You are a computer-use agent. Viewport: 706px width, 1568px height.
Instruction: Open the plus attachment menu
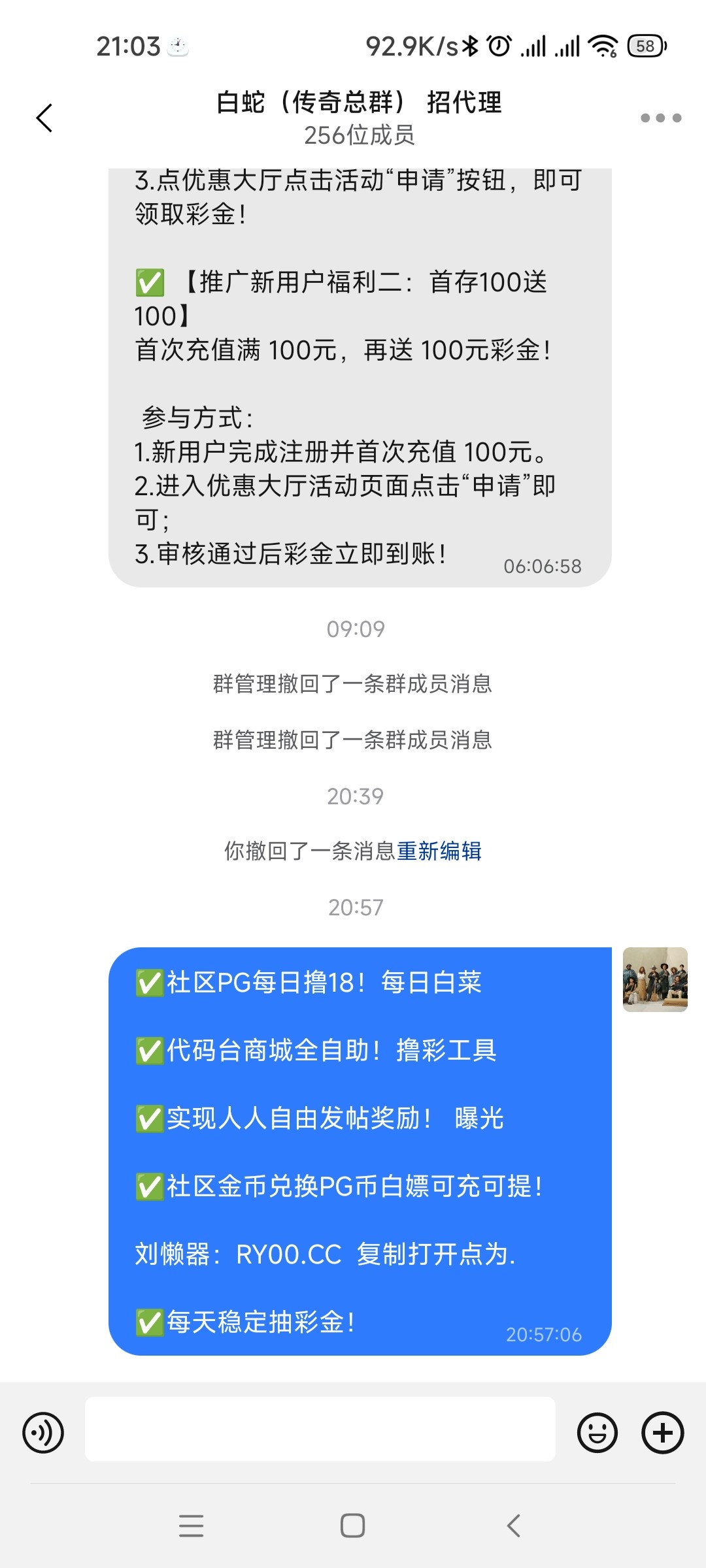[662, 1433]
